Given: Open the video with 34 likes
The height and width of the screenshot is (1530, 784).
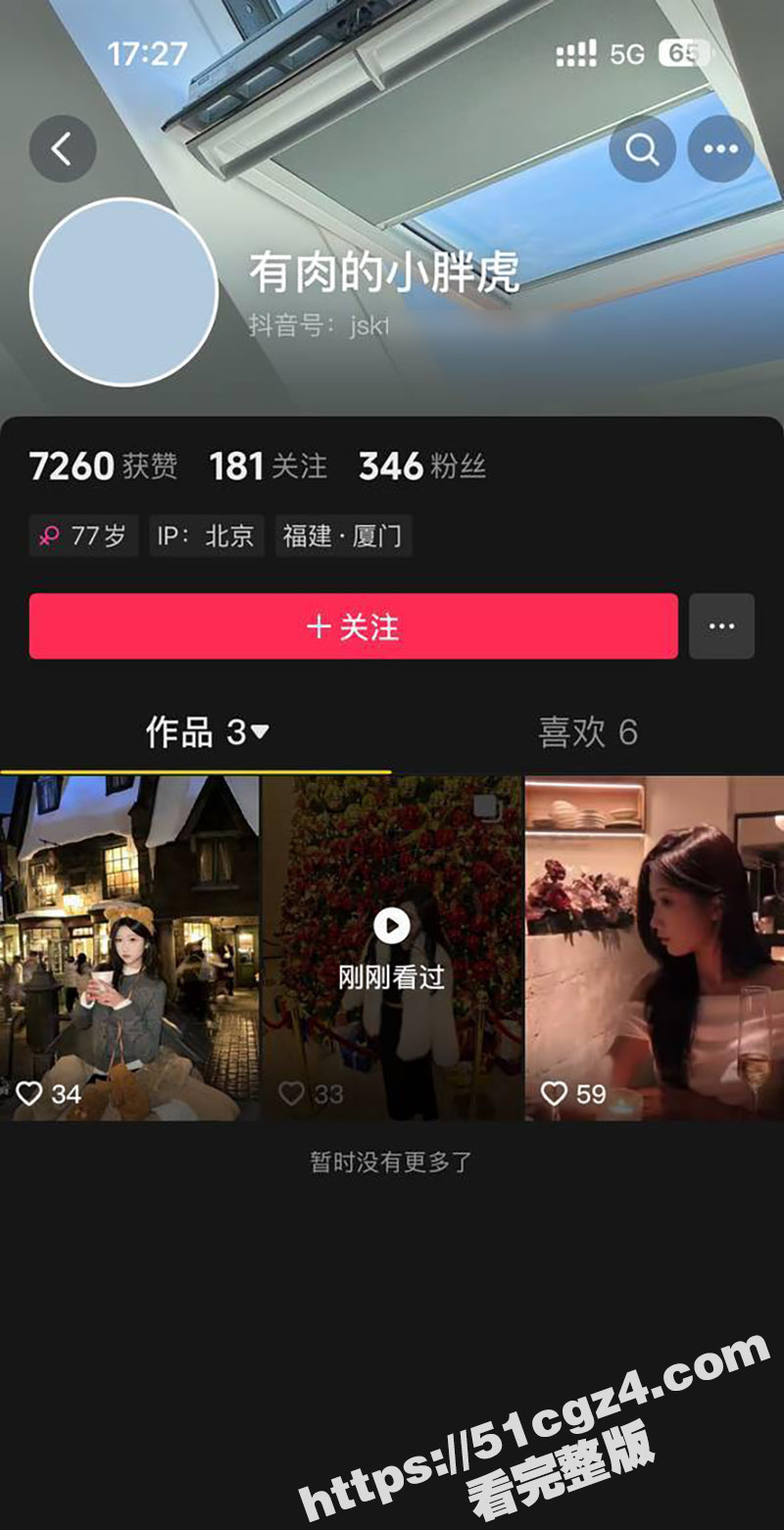Looking at the screenshot, I should click(x=129, y=948).
